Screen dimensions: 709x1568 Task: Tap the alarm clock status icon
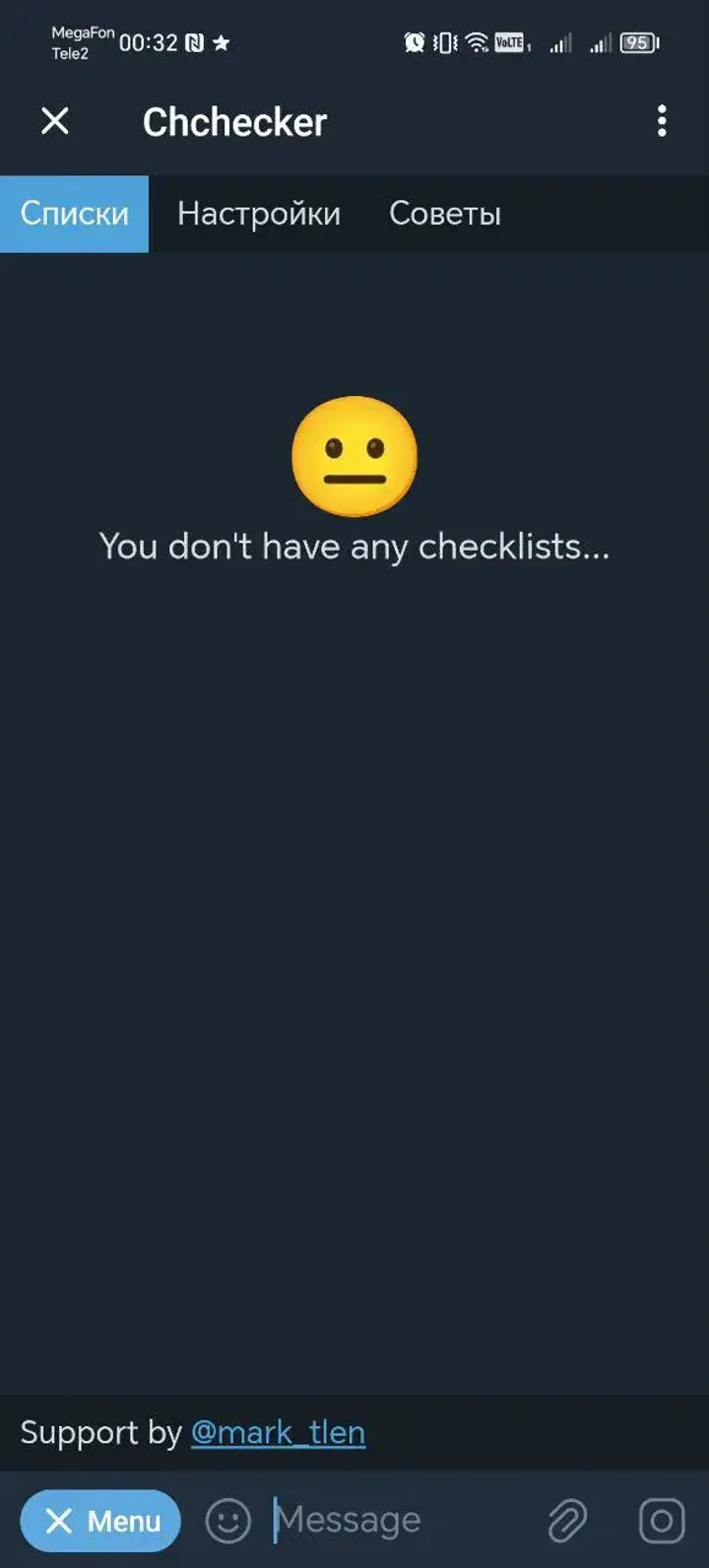click(415, 42)
